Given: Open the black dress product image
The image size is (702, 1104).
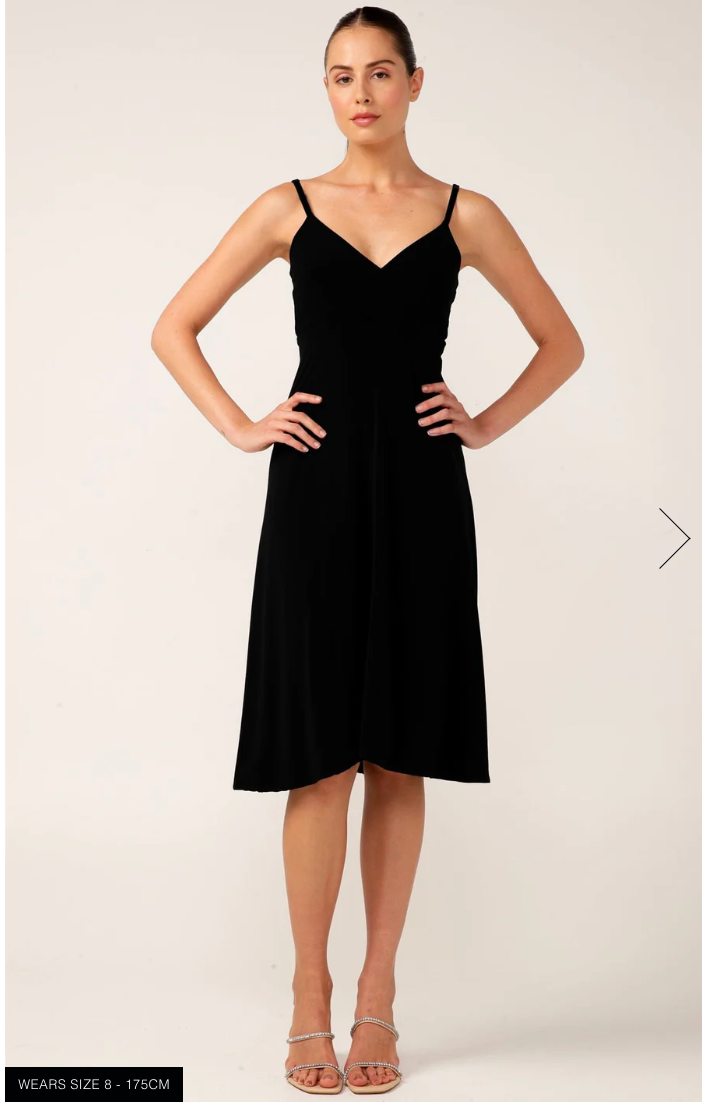Looking at the screenshot, I should (360, 520).
